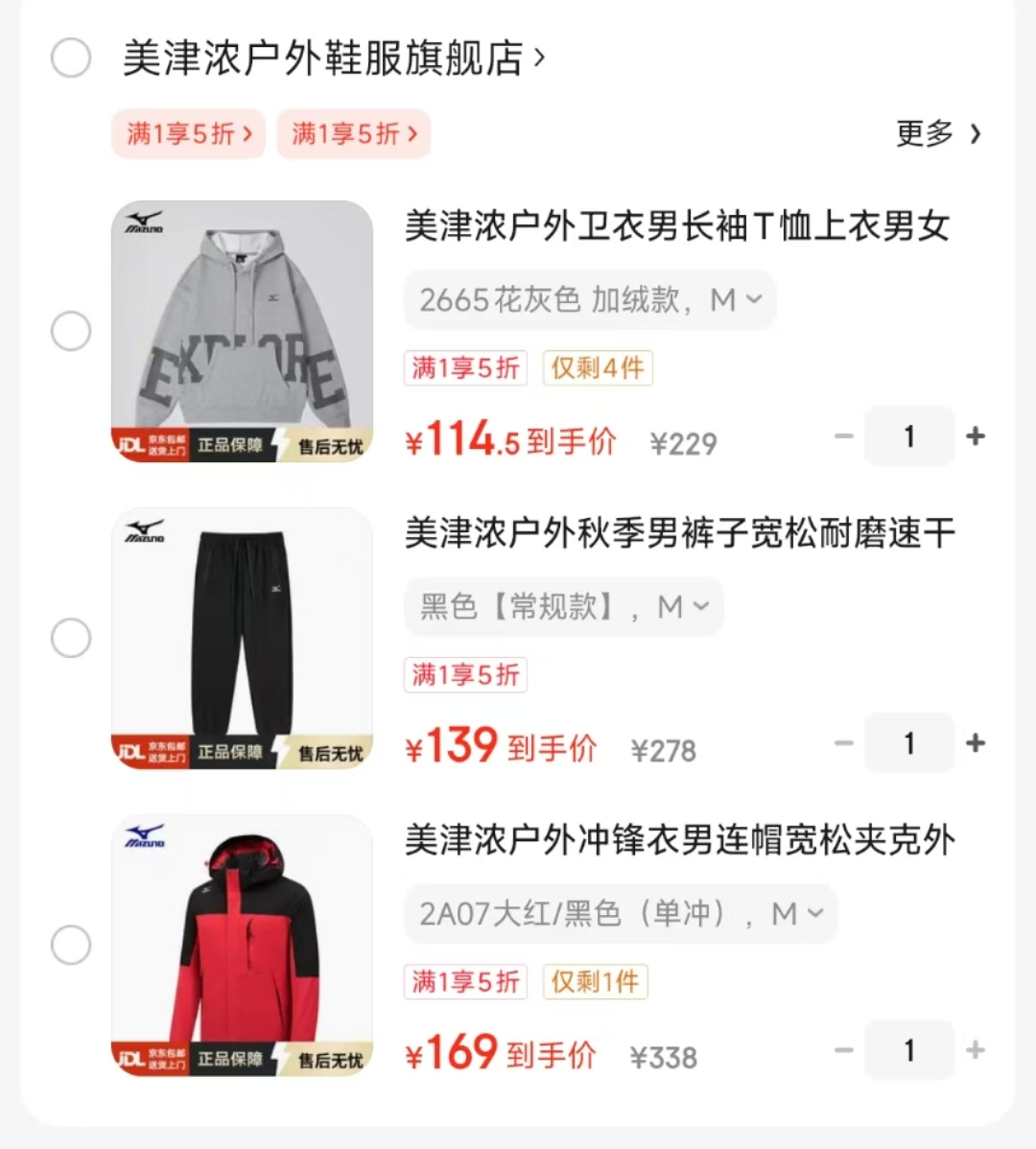Click the JDL delivery icon on the pants image
The height and width of the screenshot is (1149, 1036).
(134, 751)
